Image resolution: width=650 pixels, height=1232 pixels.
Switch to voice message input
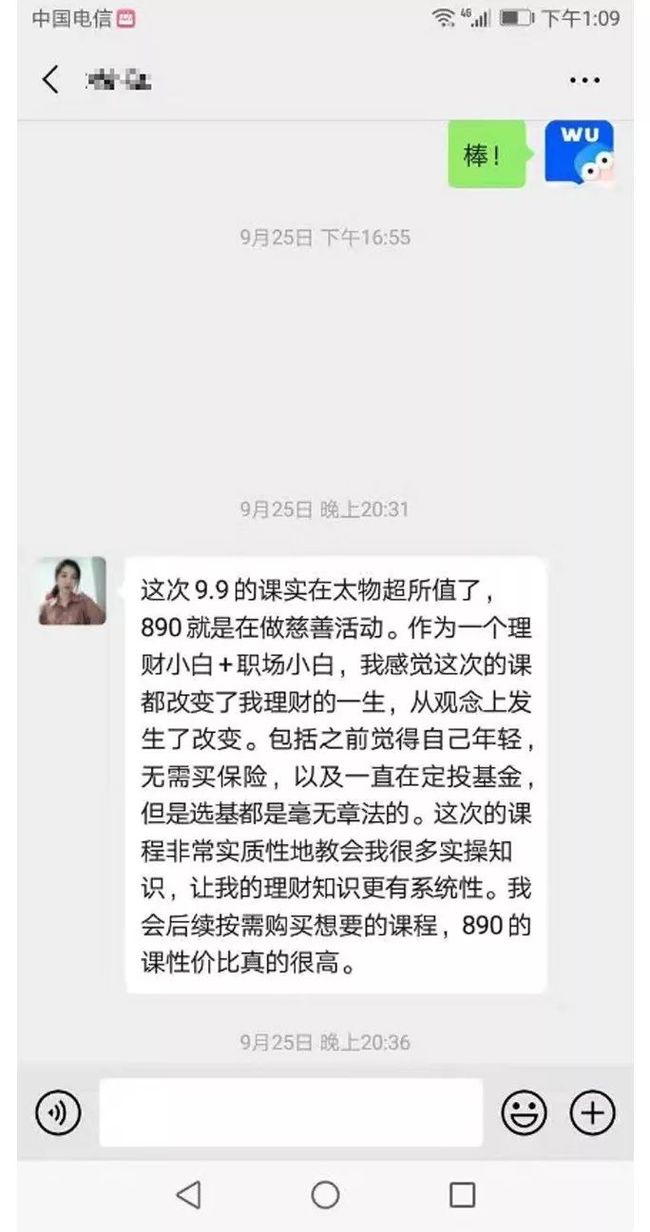58,1112
